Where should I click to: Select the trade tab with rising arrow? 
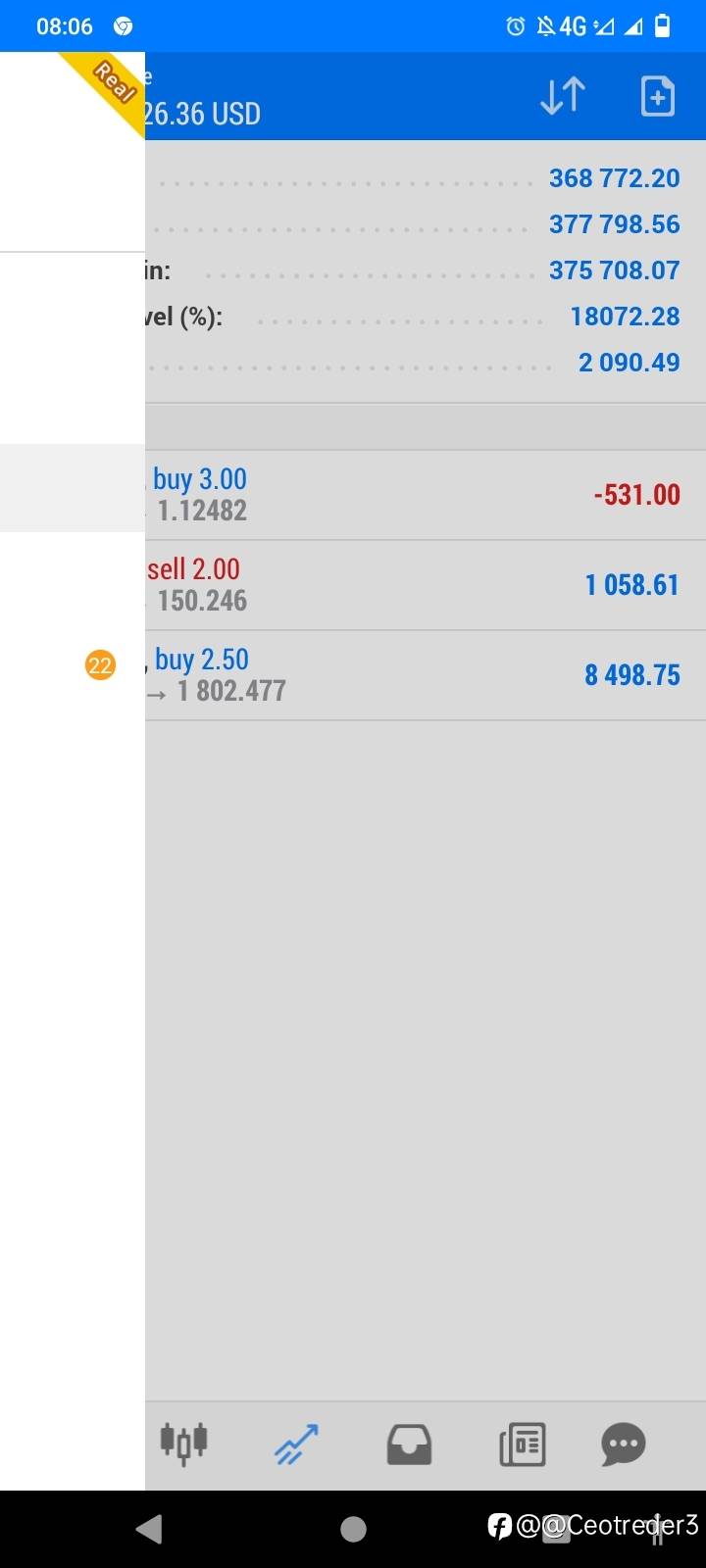(296, 1445)
